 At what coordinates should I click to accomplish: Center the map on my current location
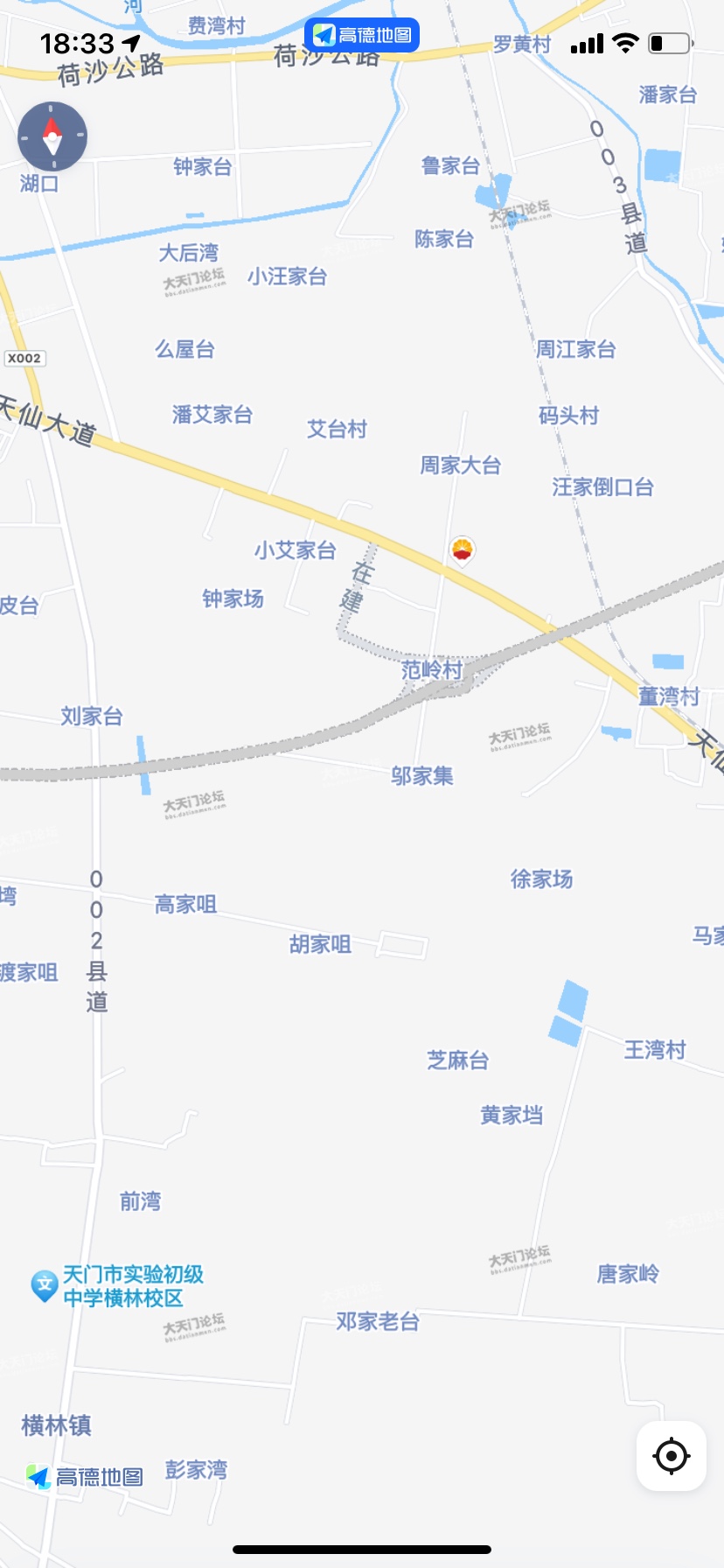[x=671, y=1456]
